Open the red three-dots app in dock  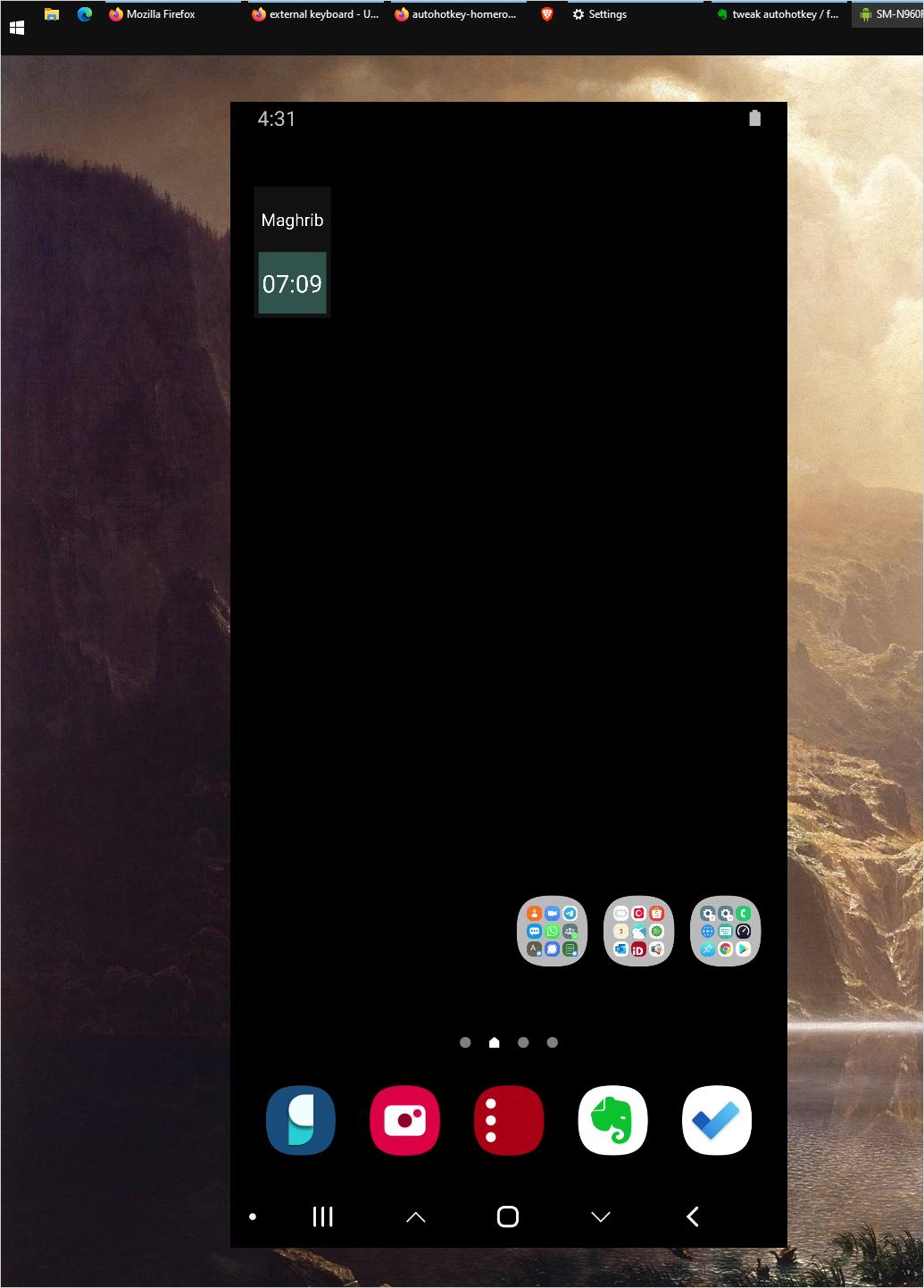[x=509, y=1120]
